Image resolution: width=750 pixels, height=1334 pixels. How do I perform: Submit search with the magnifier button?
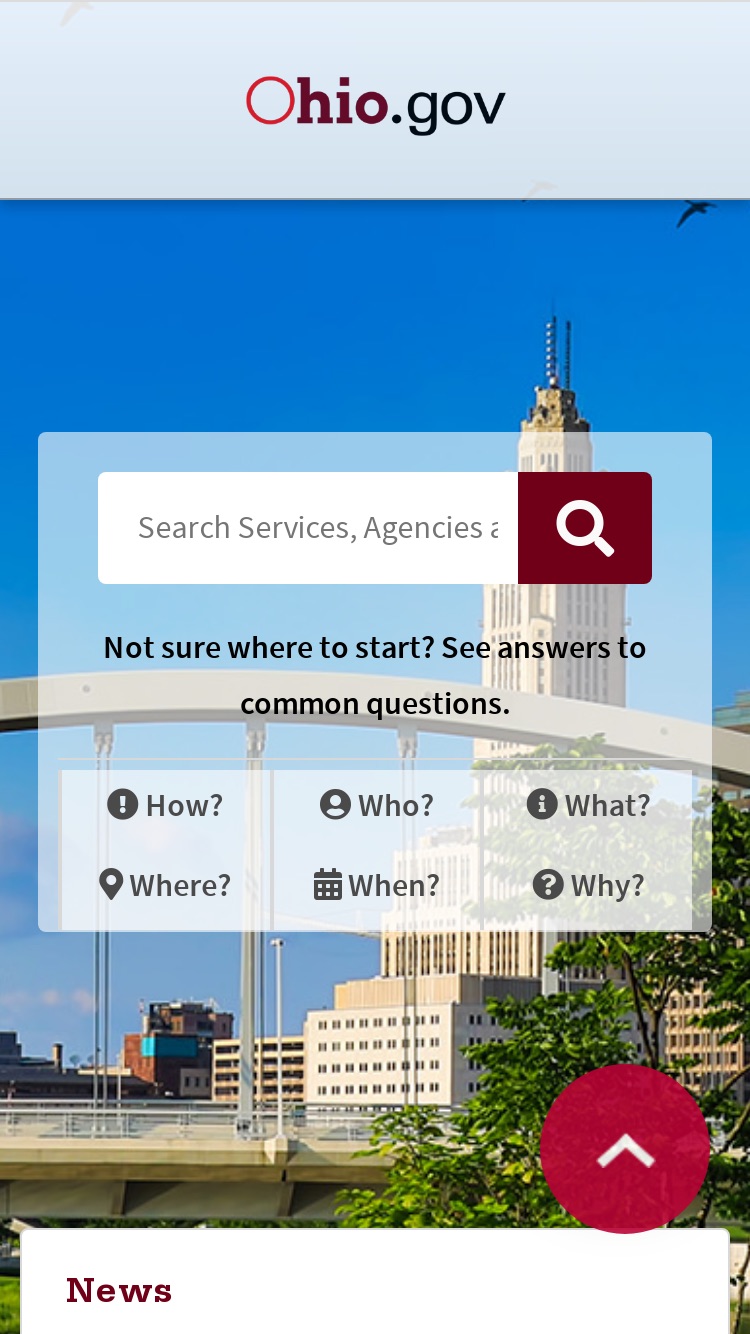pyautogui.click(x=585, y=528)
